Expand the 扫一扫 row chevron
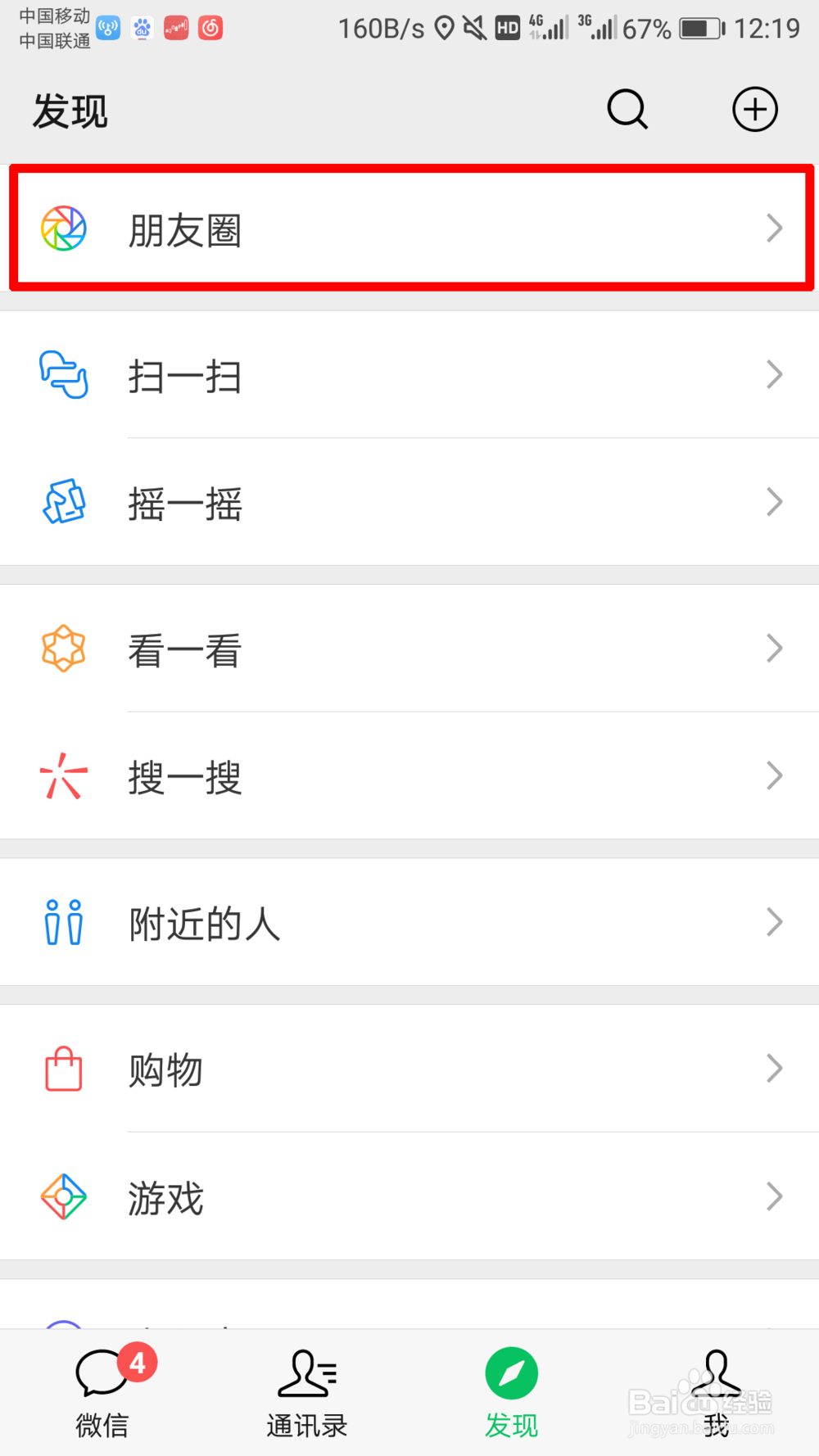Image resolution: width=819 pixels, height=1456 pixels. pos(773,376)
